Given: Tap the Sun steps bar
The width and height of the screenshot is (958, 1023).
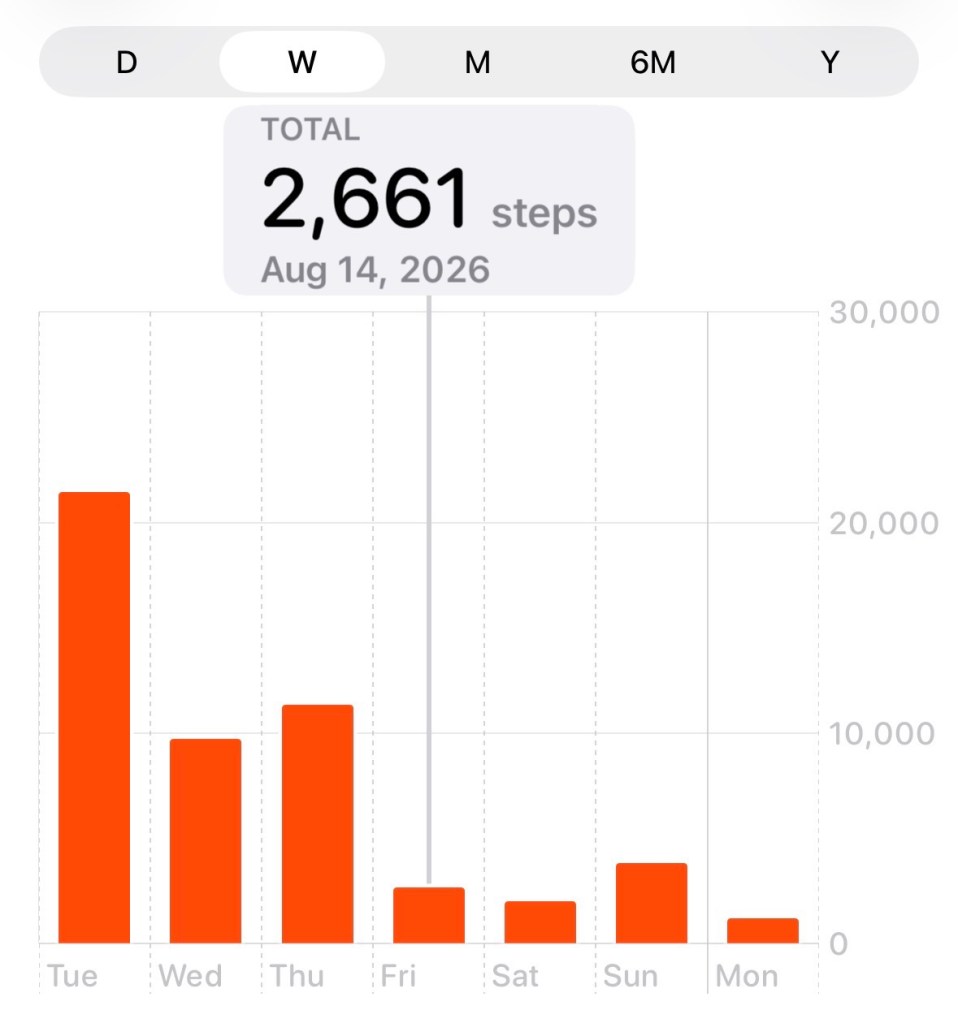Looking at the screenshot, I should pos(651,903).
